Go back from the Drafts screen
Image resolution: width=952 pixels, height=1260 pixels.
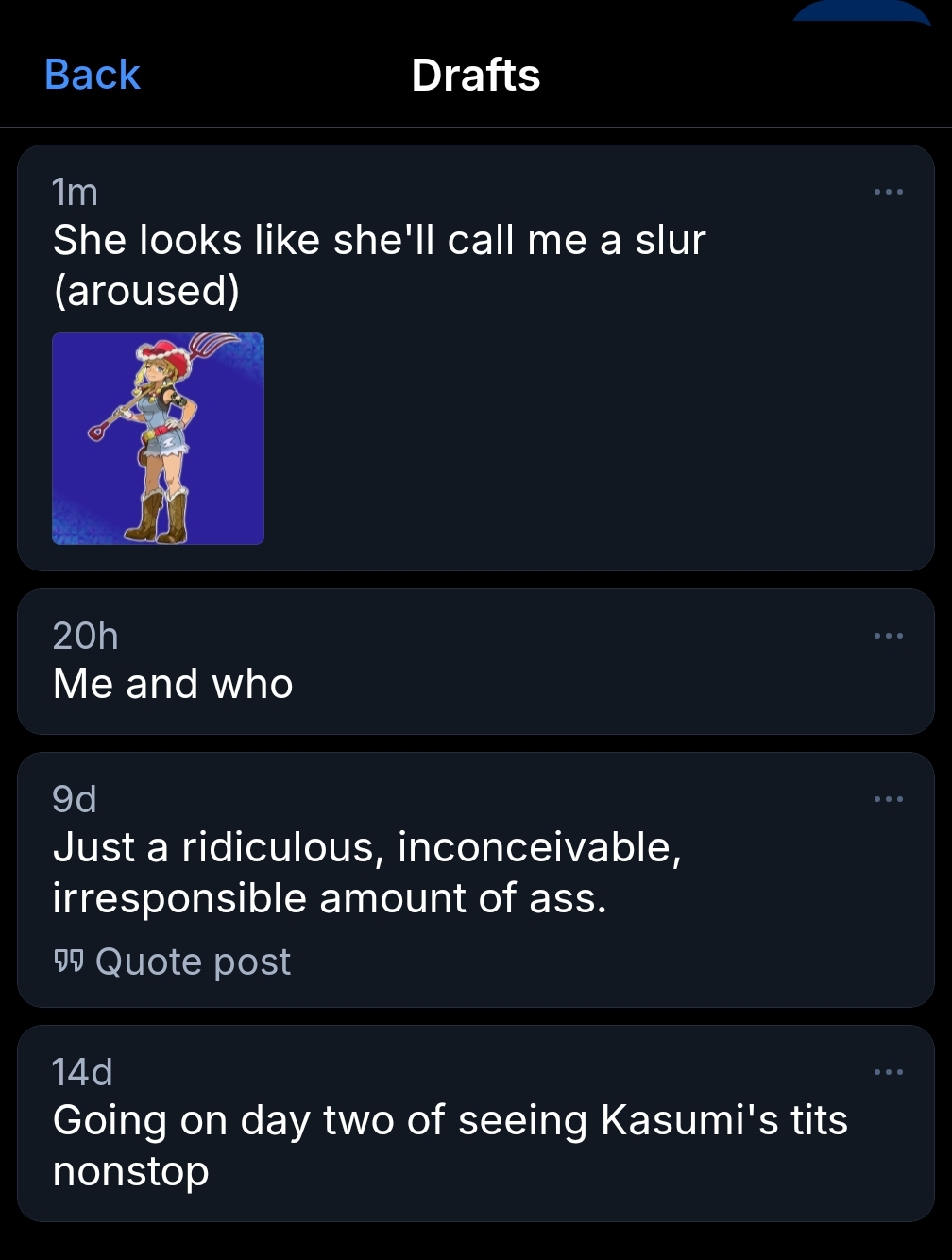pos(92,75)
